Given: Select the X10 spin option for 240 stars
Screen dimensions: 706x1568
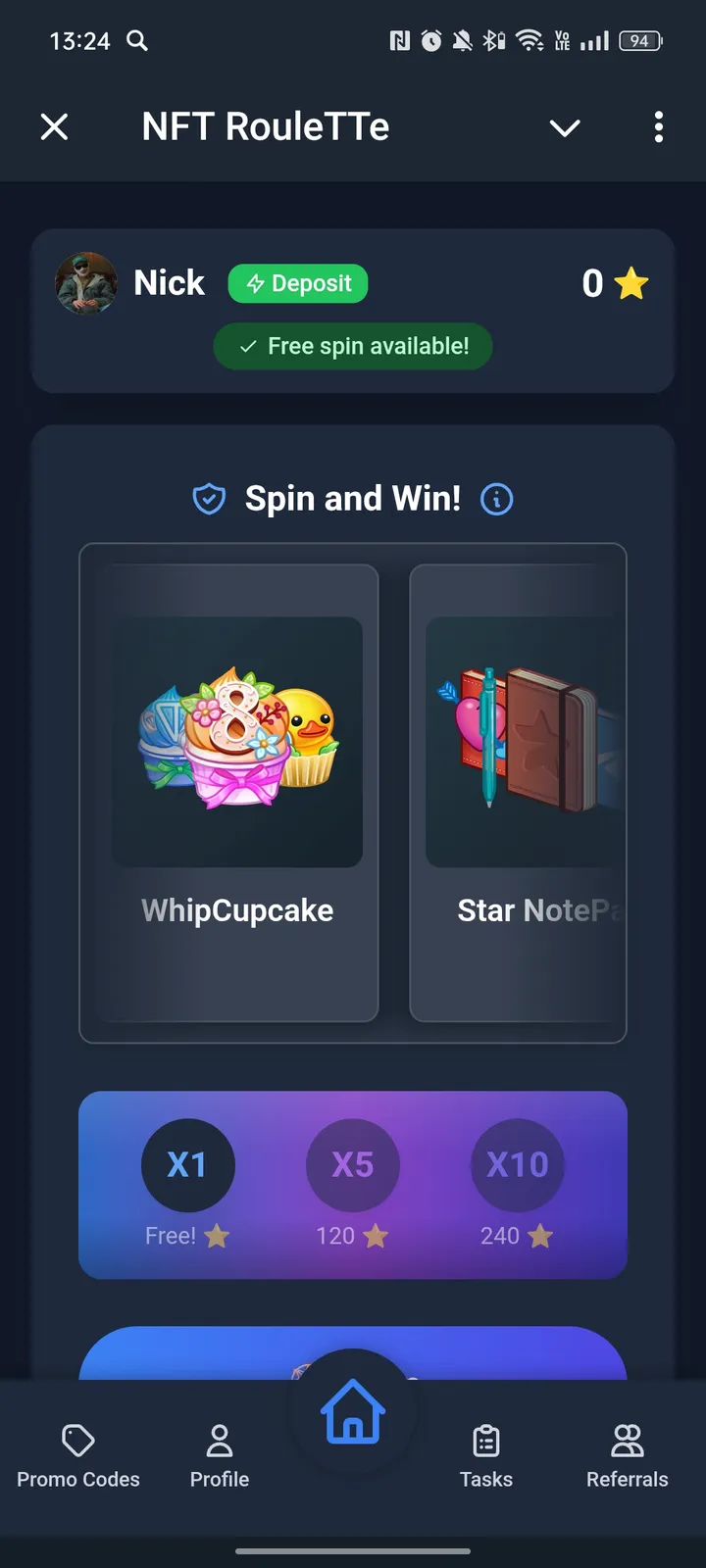Looking at the screenshot, I should (517, 1164).
